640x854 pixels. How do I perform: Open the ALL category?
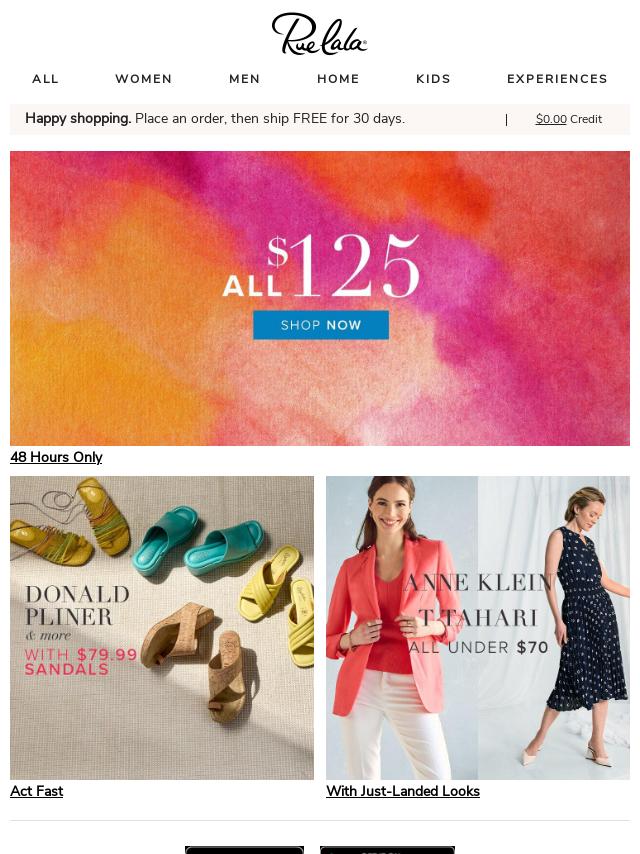(x=45, y=79)
